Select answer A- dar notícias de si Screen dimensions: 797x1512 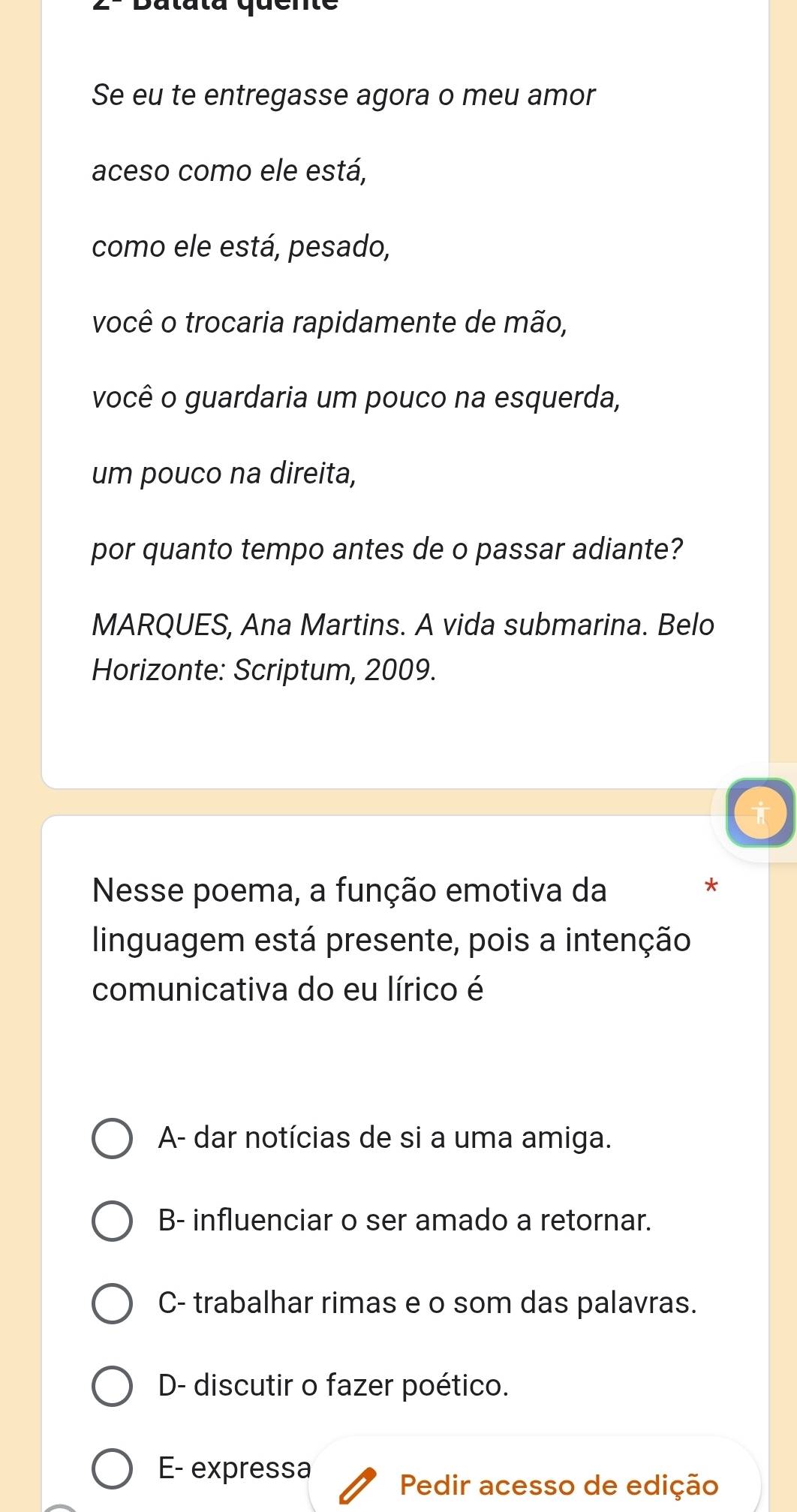click(114, 1138)
